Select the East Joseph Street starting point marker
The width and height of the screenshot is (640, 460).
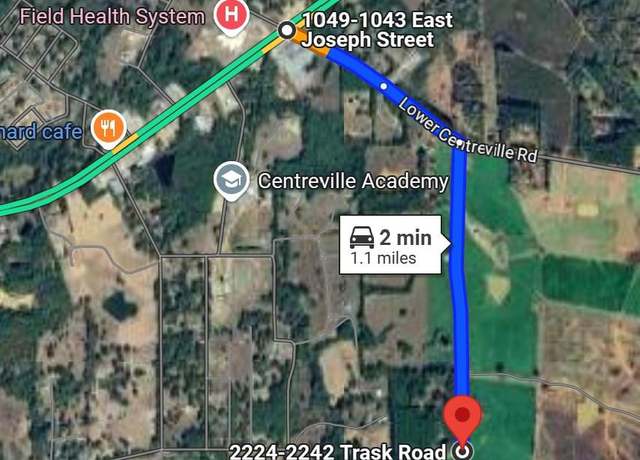coord(287,30)
